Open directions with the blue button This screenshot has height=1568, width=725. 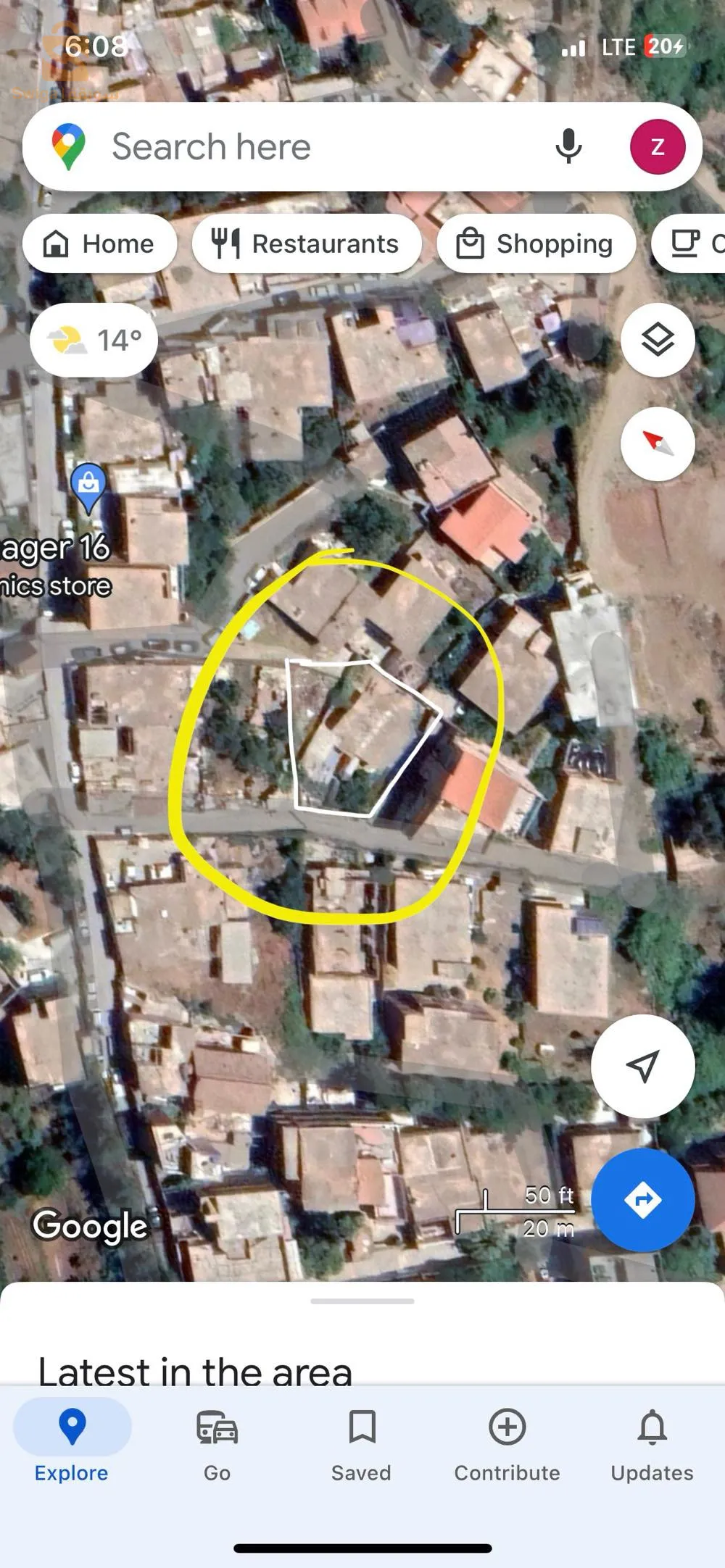[642, 1200]
